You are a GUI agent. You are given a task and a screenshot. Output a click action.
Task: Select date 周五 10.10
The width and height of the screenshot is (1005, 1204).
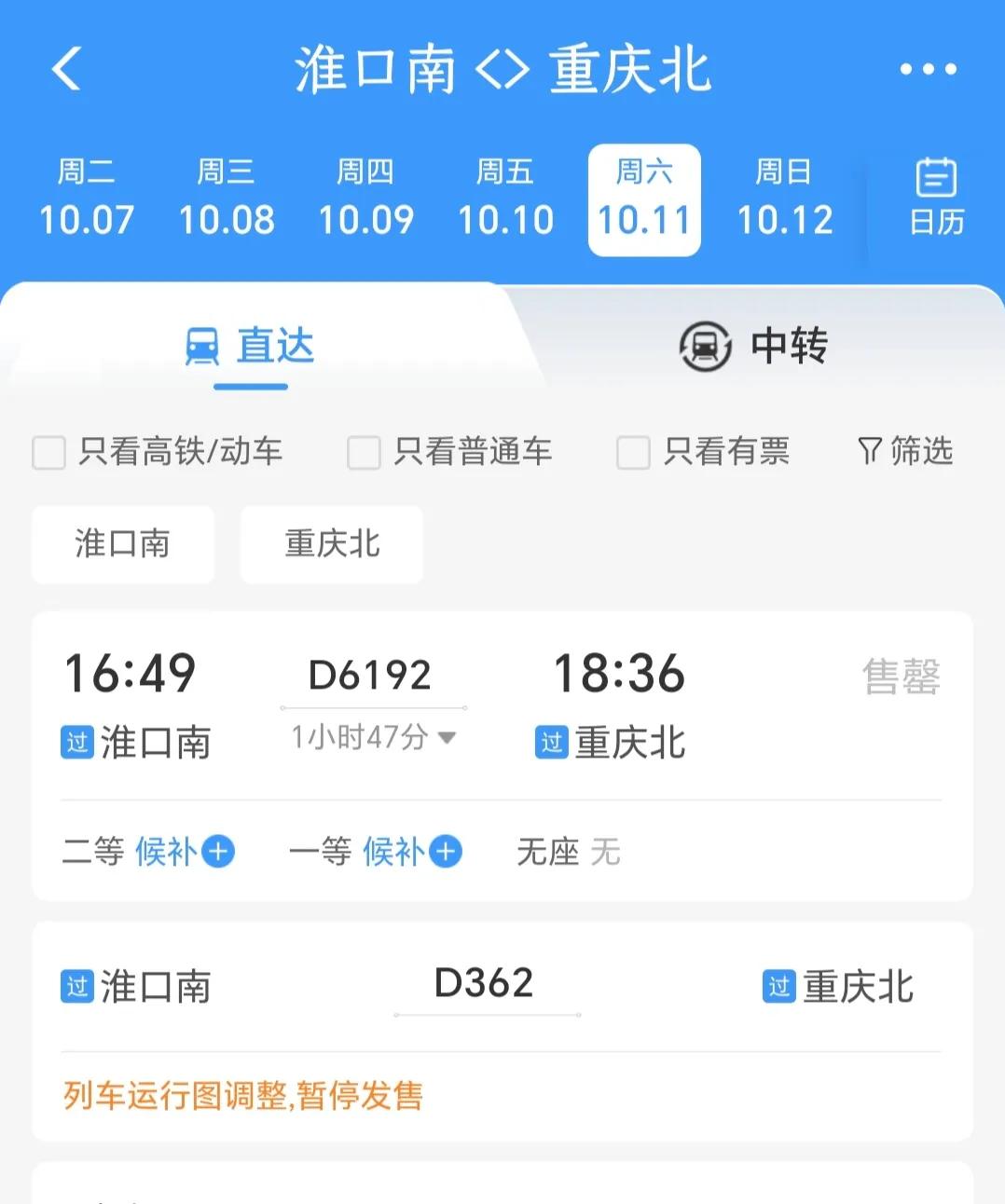coord(505,198)
